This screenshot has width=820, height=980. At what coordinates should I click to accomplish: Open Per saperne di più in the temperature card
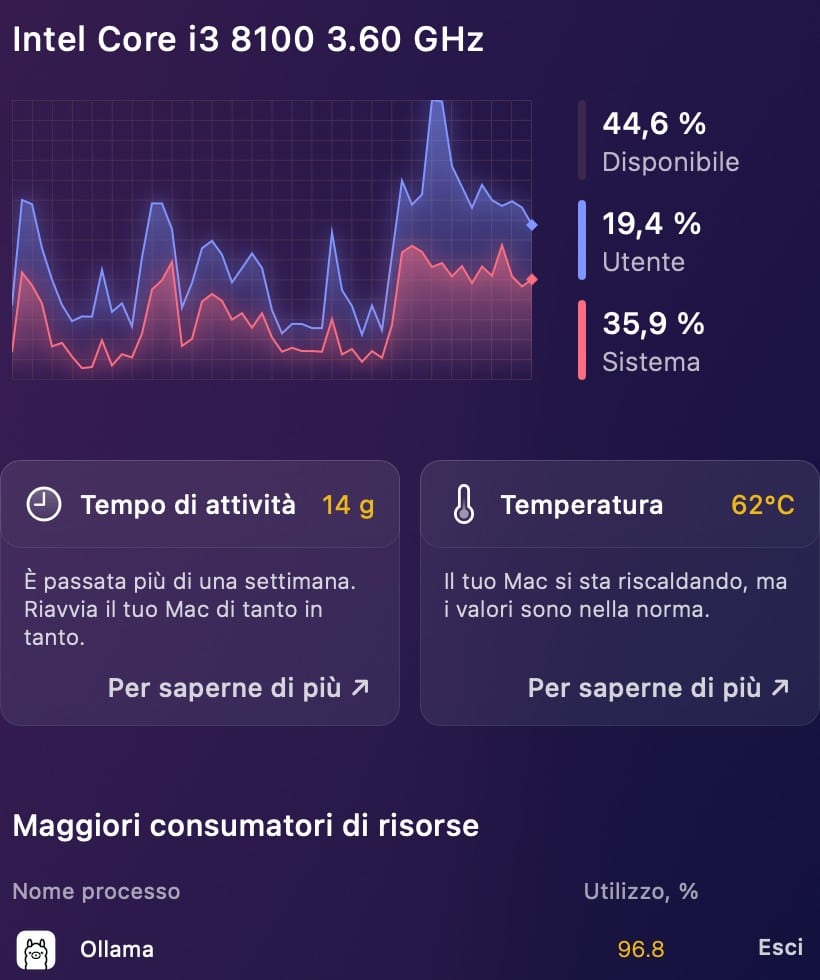point(654,688)
